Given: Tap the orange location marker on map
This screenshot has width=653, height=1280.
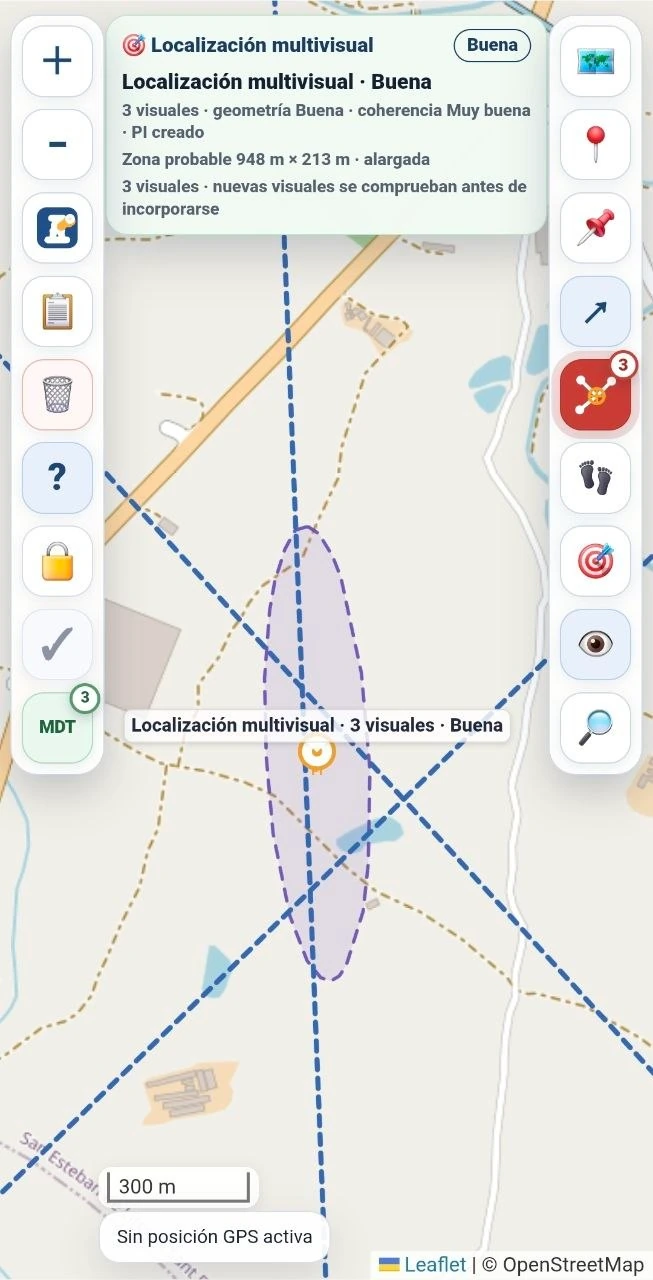Looking at the screenshot, I should (x=316, y=755).
